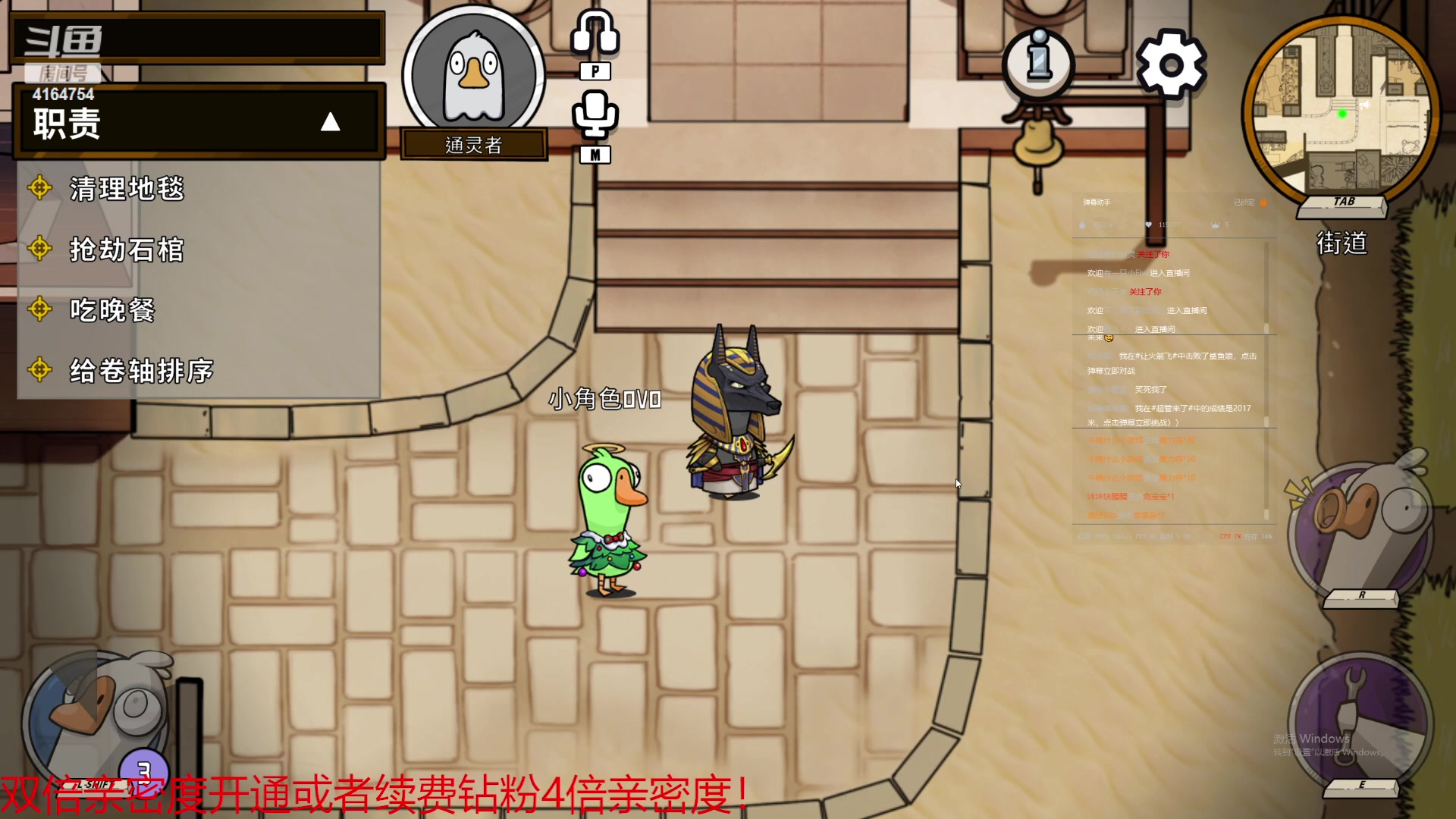Select the 给卷轴排序 task
1456x819 pixels.
tap(142, 371)
